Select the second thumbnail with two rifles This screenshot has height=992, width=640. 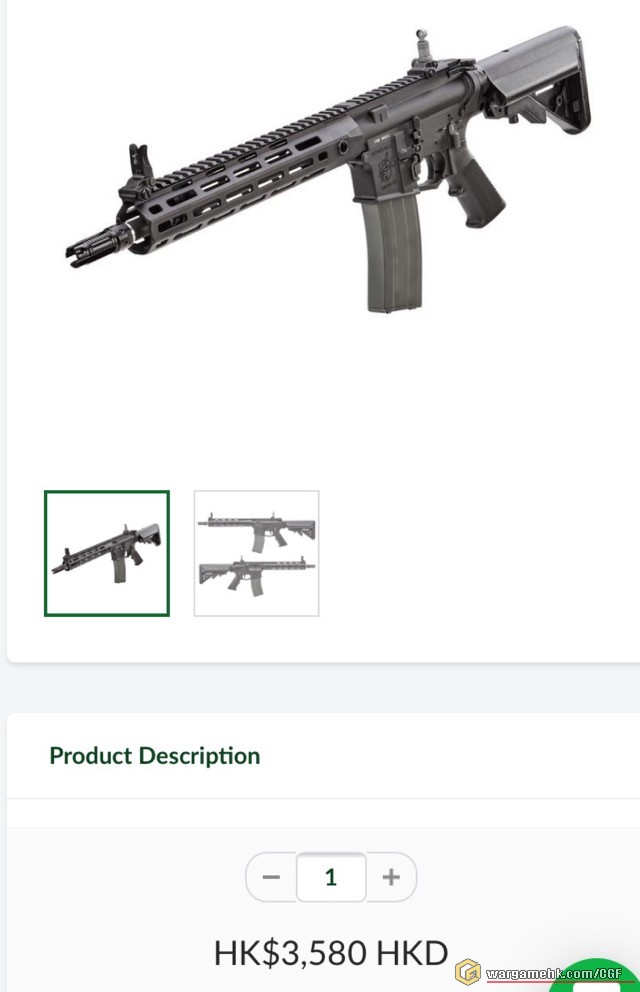point(256,553)
